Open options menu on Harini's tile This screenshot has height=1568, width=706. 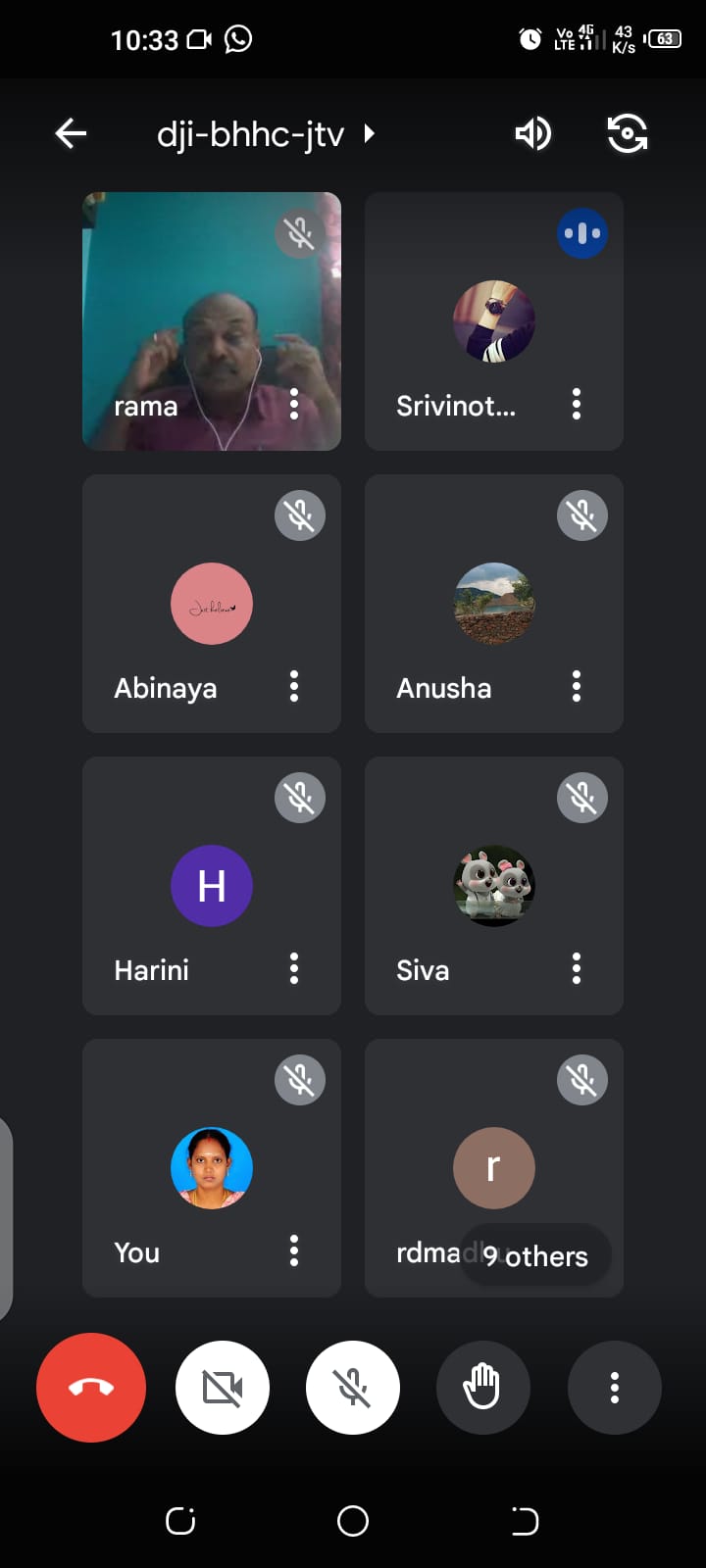point(294,968)
